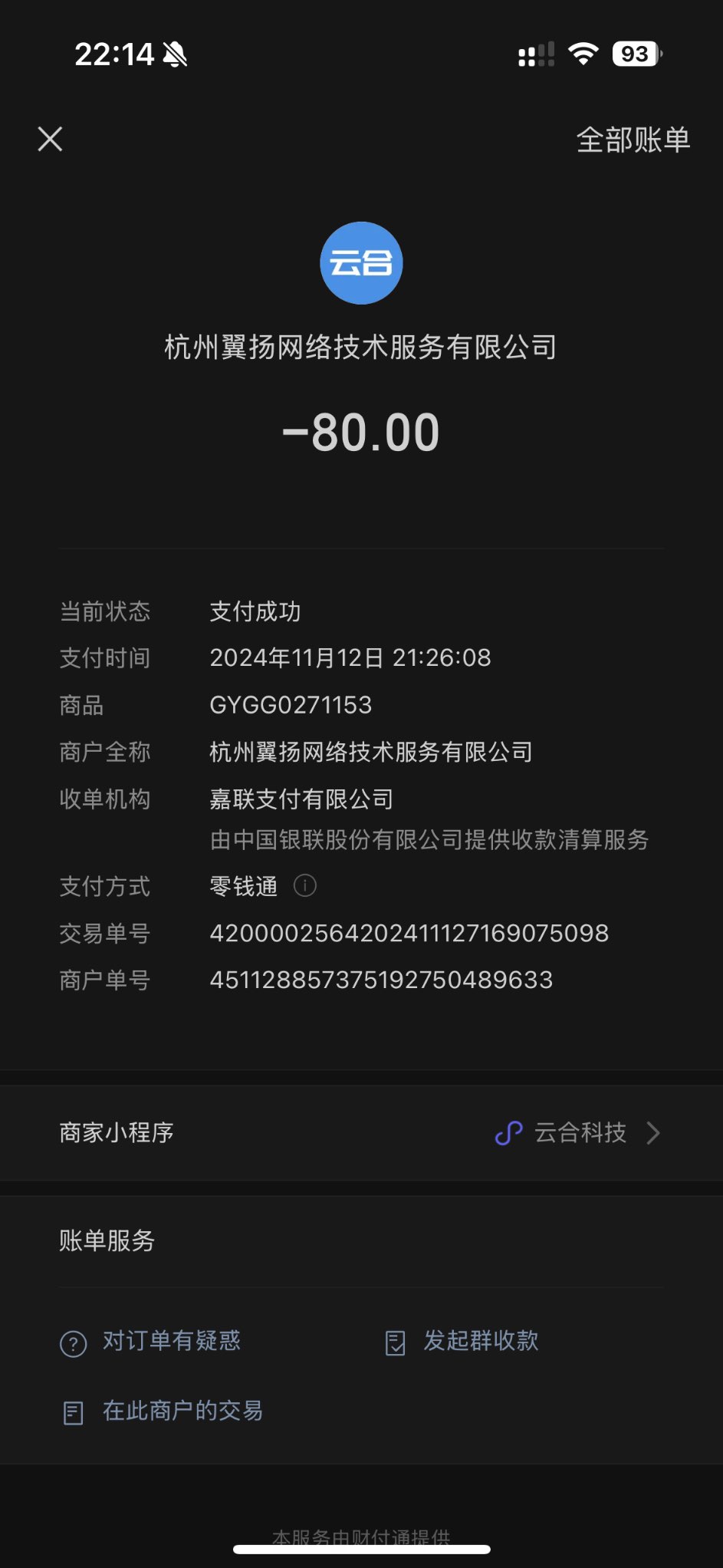
Task: Open the 云合科技 merchant mini program
Action: click(578, 1133)
